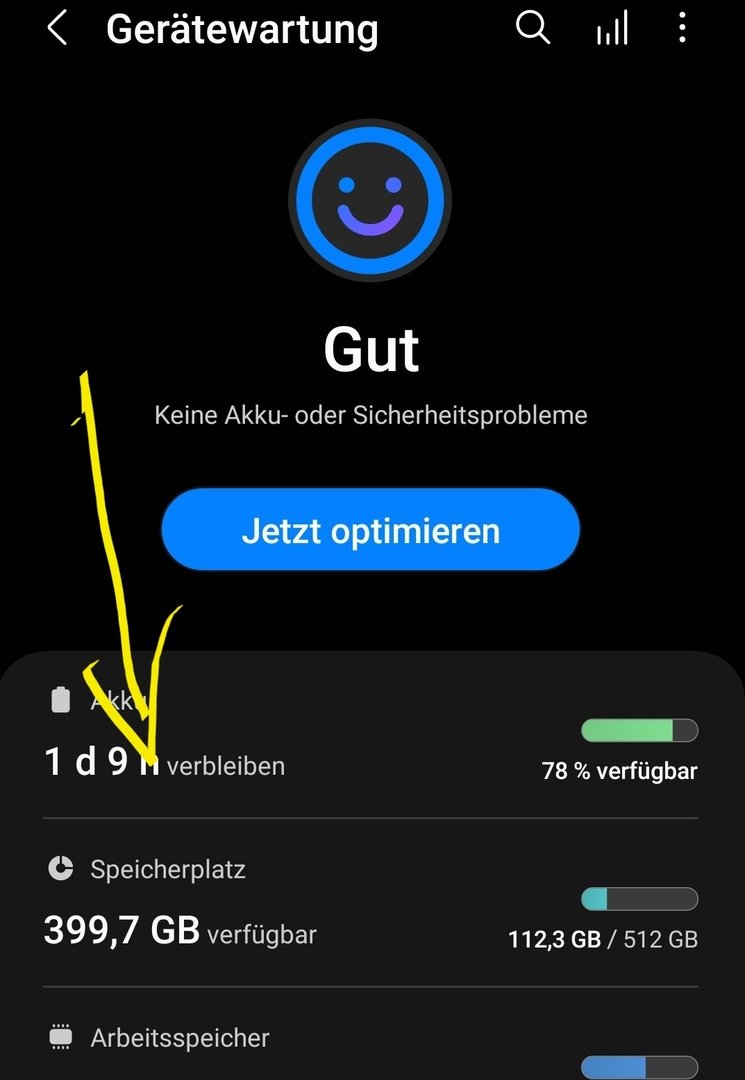Open the Arbeitsspeicher memory row
Image resolution: width=745 pixels, height=1080 pixels.
click(370, 1045)
